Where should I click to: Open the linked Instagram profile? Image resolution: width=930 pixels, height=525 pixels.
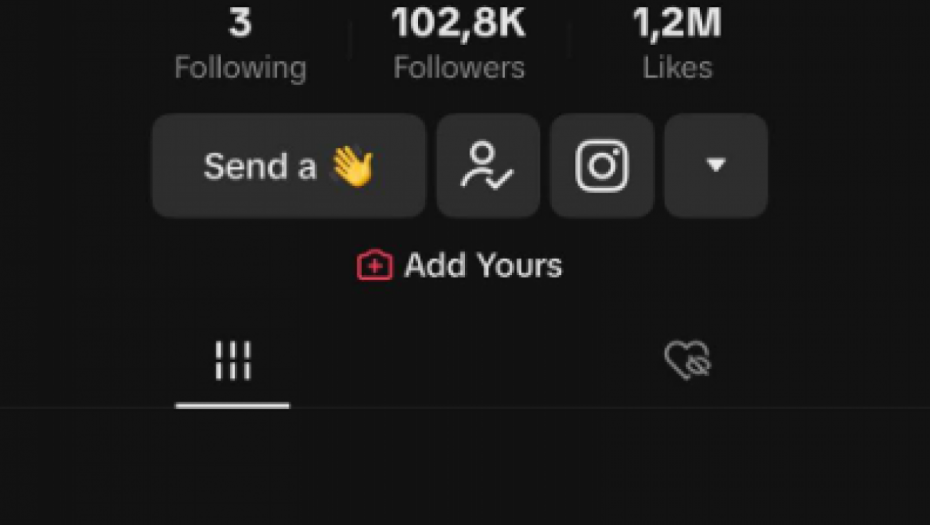[602, 166]
